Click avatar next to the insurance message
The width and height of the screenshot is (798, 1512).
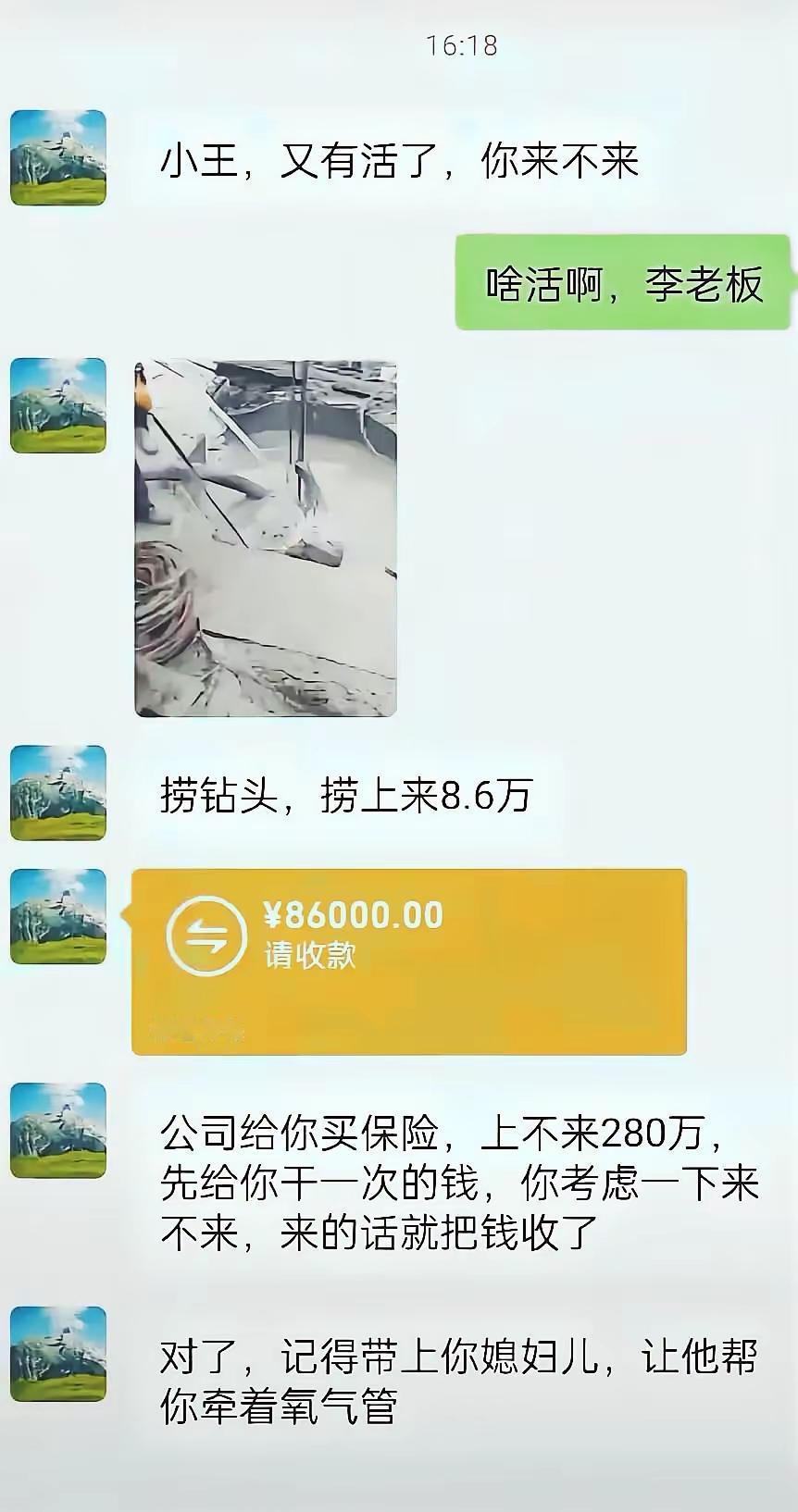[x=57, y=1132]
